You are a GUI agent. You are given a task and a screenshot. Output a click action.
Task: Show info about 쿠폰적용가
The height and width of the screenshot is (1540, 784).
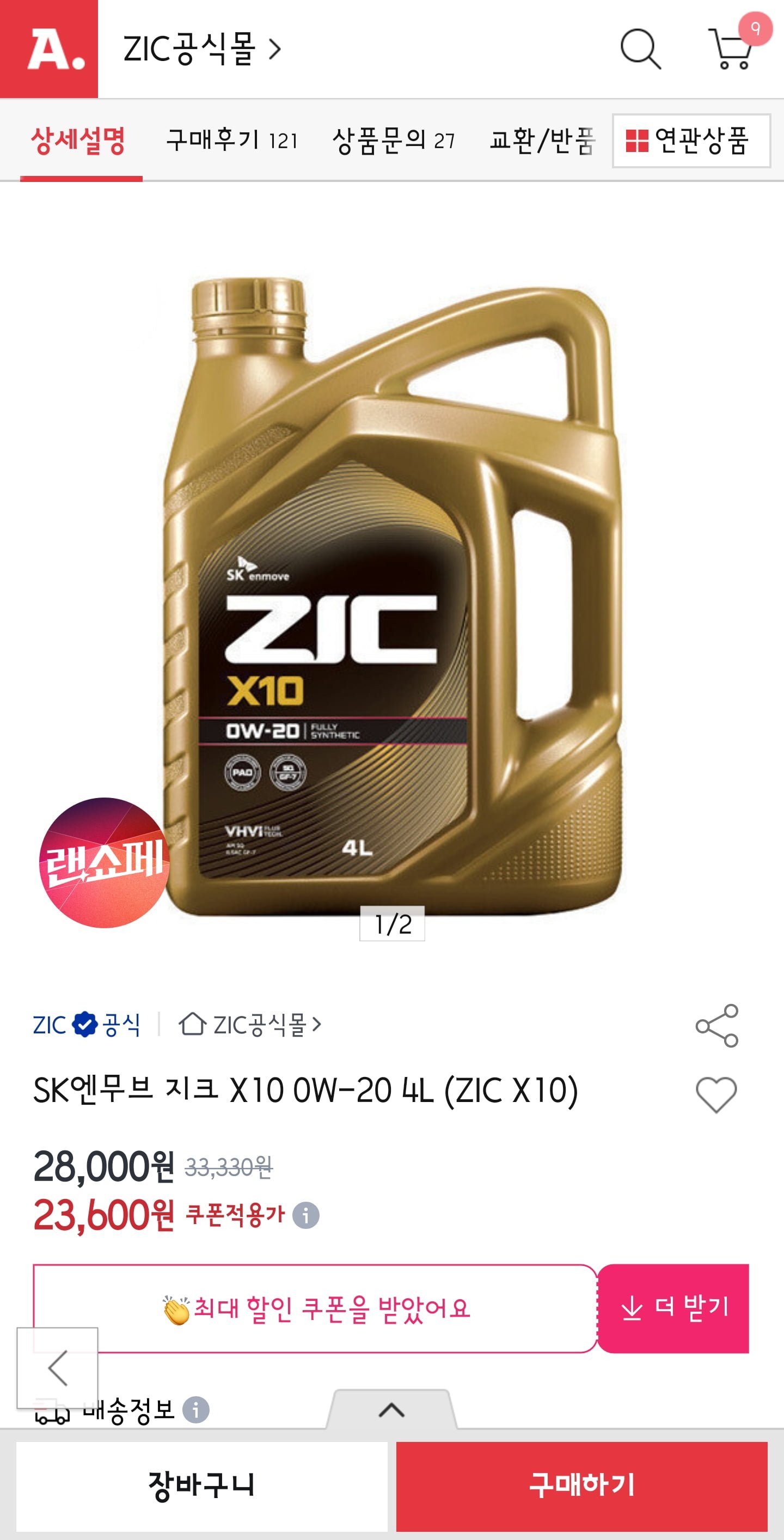306,1215
